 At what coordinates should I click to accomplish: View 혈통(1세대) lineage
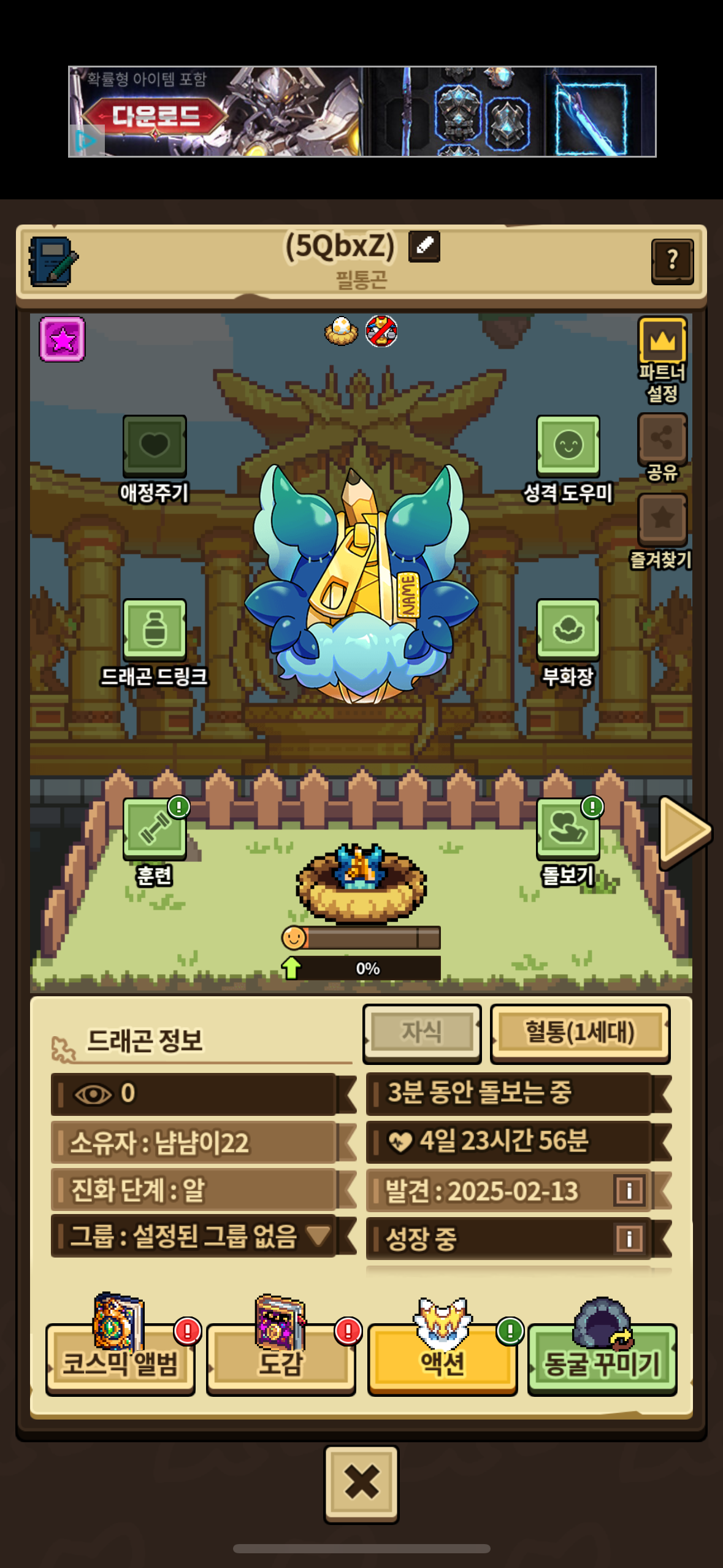(x=580, y=1033)
